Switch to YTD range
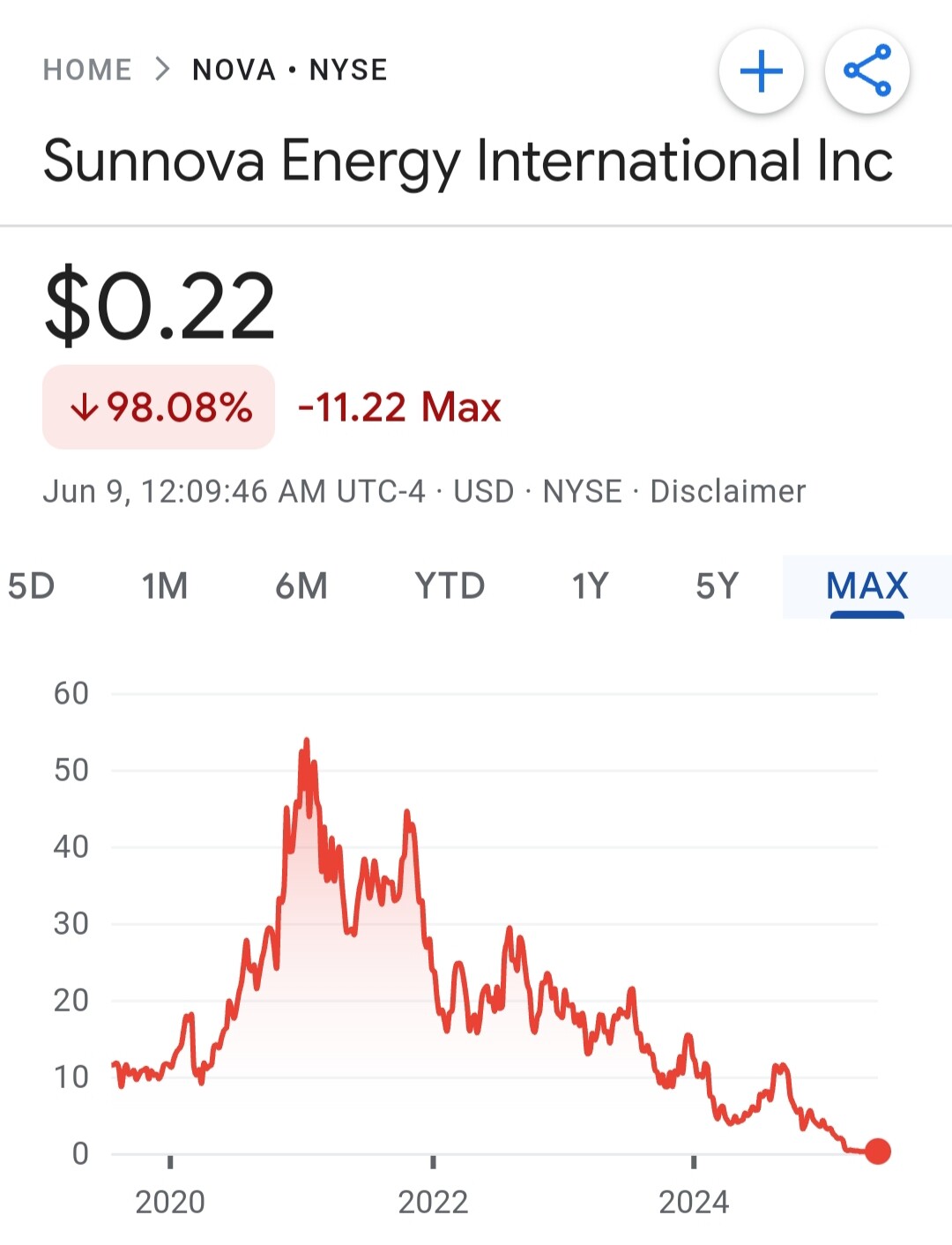 pyautogui.click(x=450, y=586)
